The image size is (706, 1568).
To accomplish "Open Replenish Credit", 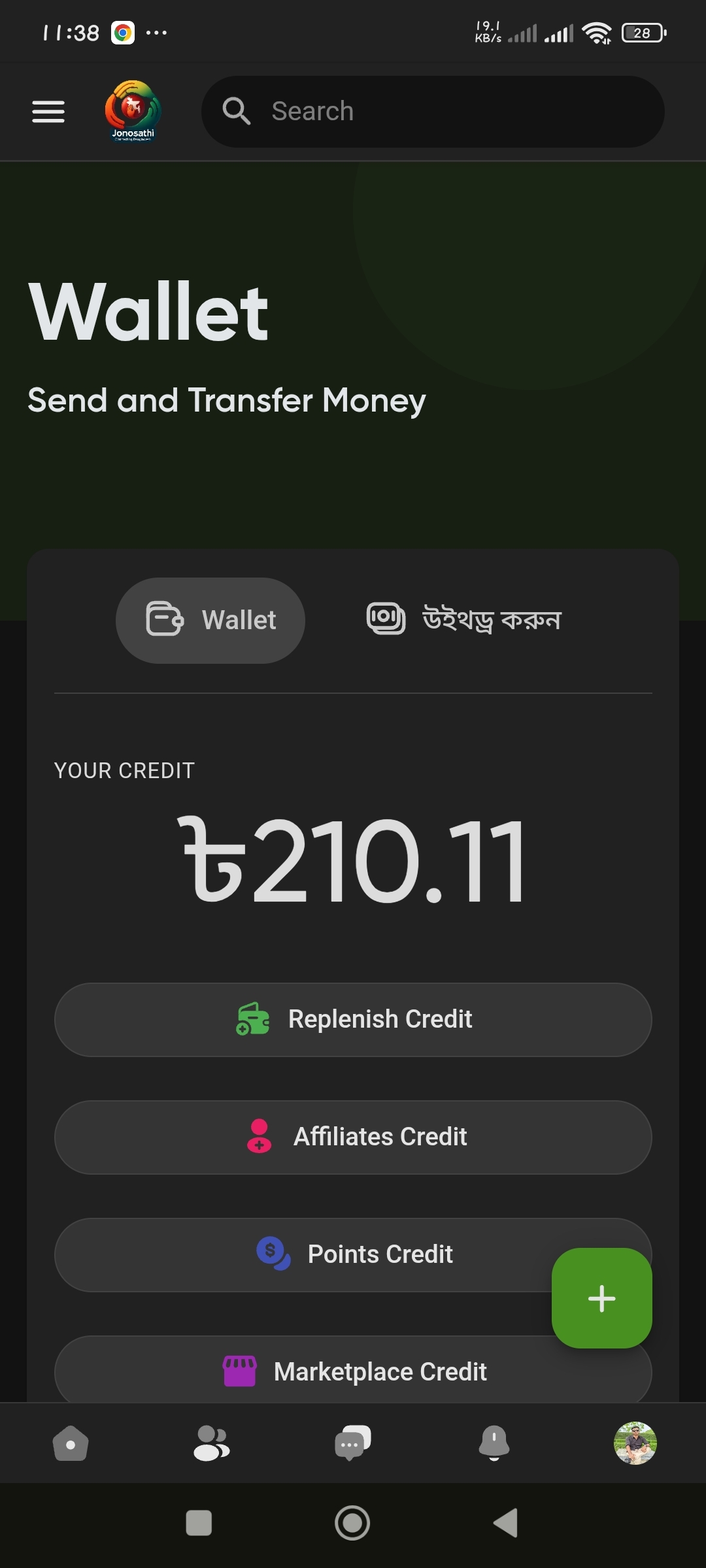I will click(x=353, y=1019).
